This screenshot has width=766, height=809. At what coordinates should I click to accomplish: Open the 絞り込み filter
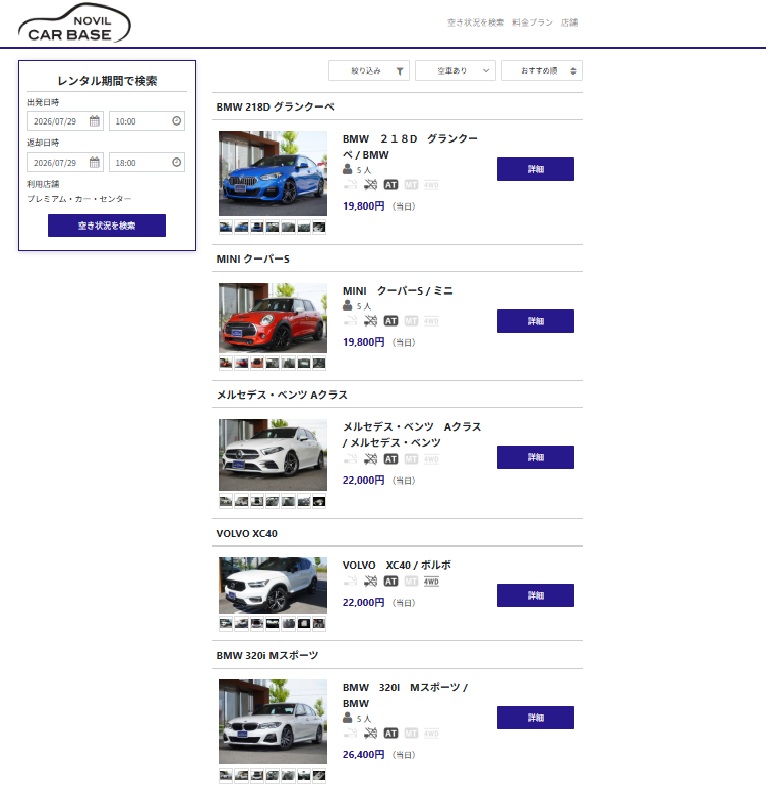[369, 71]
